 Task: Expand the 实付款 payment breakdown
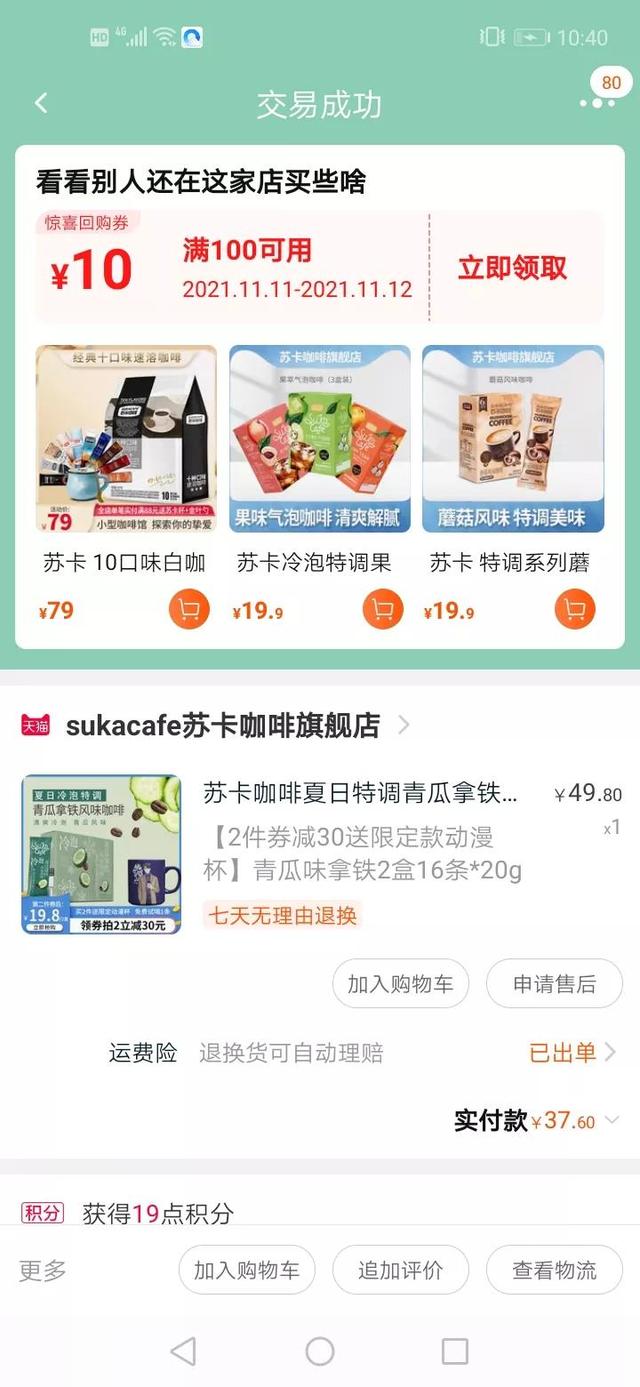click(x=611, y=1121)
